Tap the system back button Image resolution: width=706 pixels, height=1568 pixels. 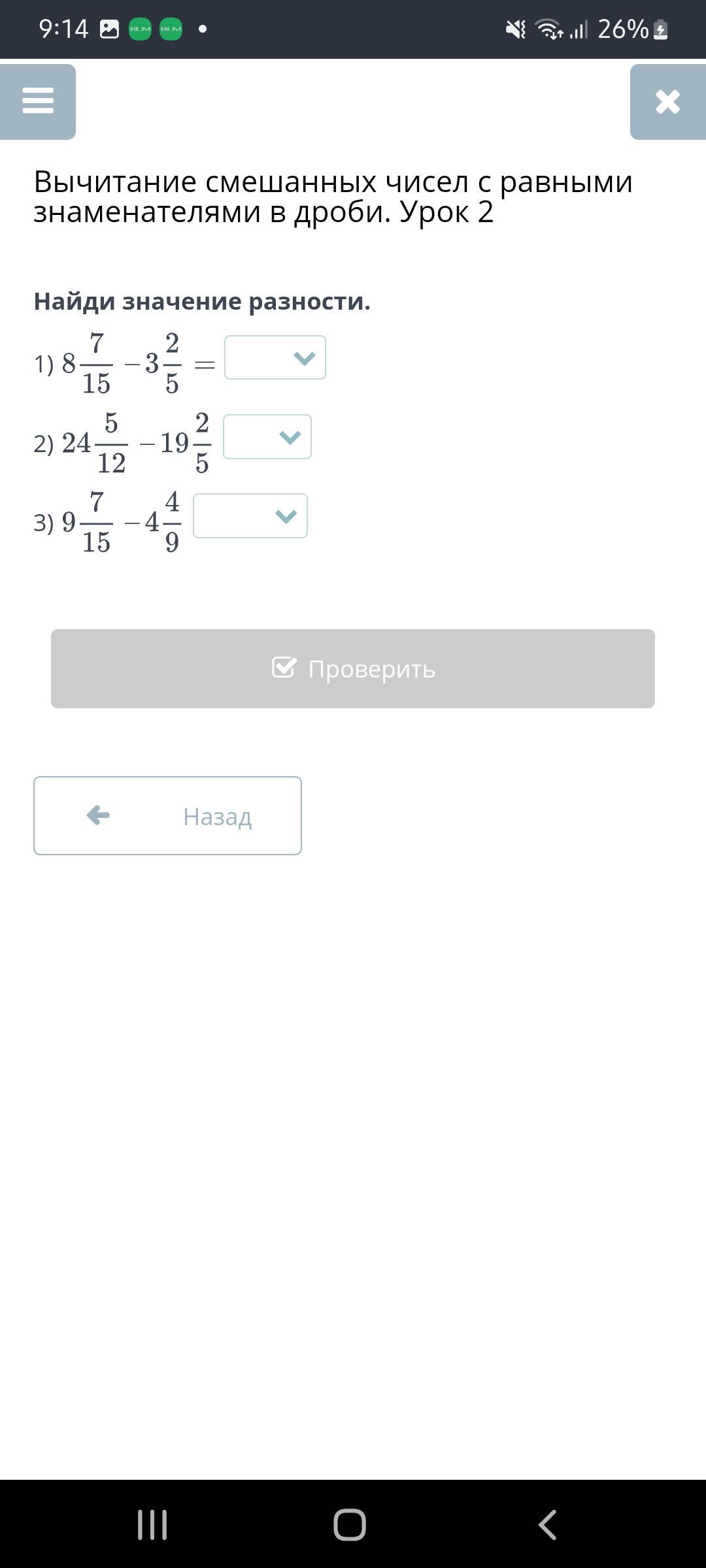(548, 1525)
